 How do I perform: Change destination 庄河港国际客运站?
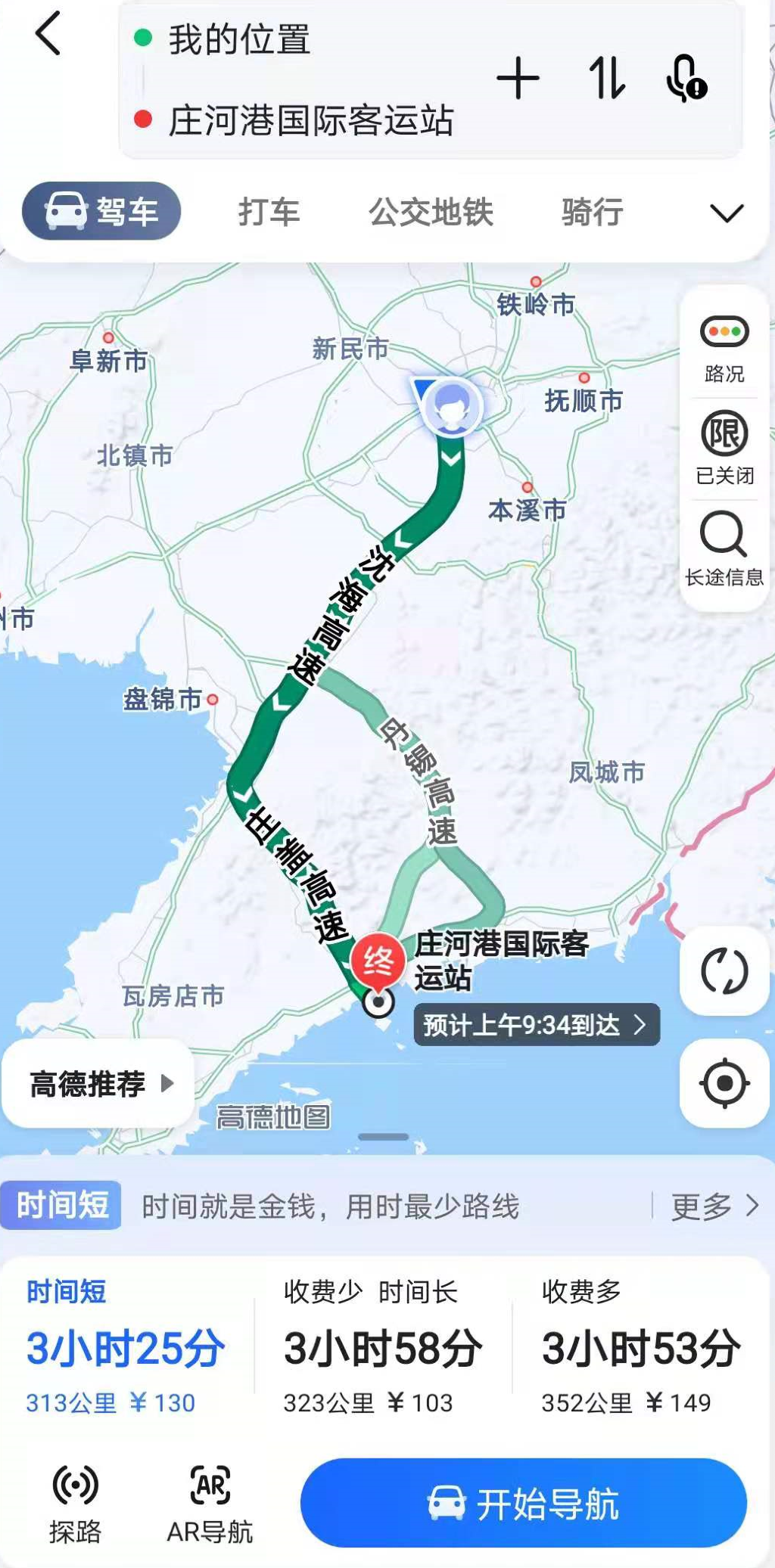(x=311, y=120)
